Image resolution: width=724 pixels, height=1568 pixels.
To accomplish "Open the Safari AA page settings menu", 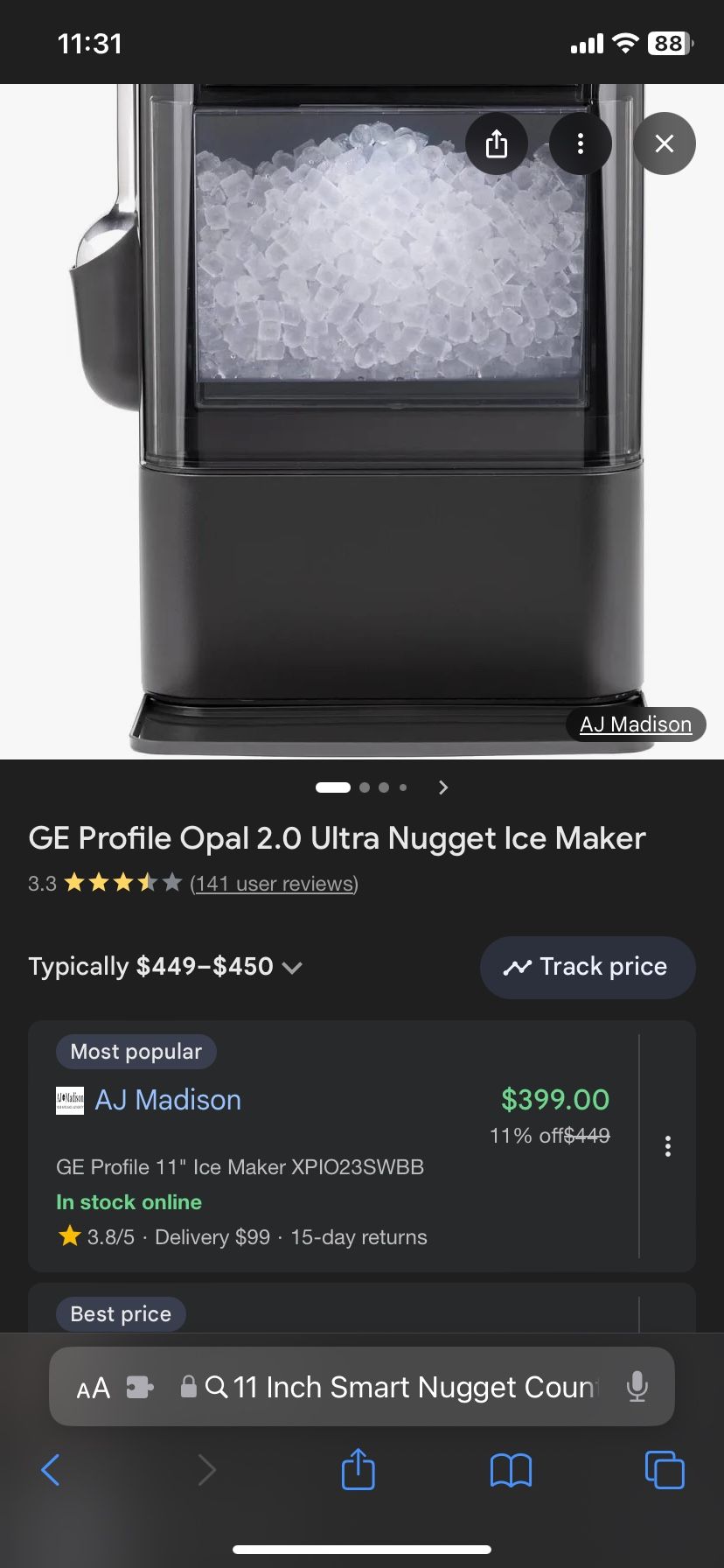I will point(94,1388).
